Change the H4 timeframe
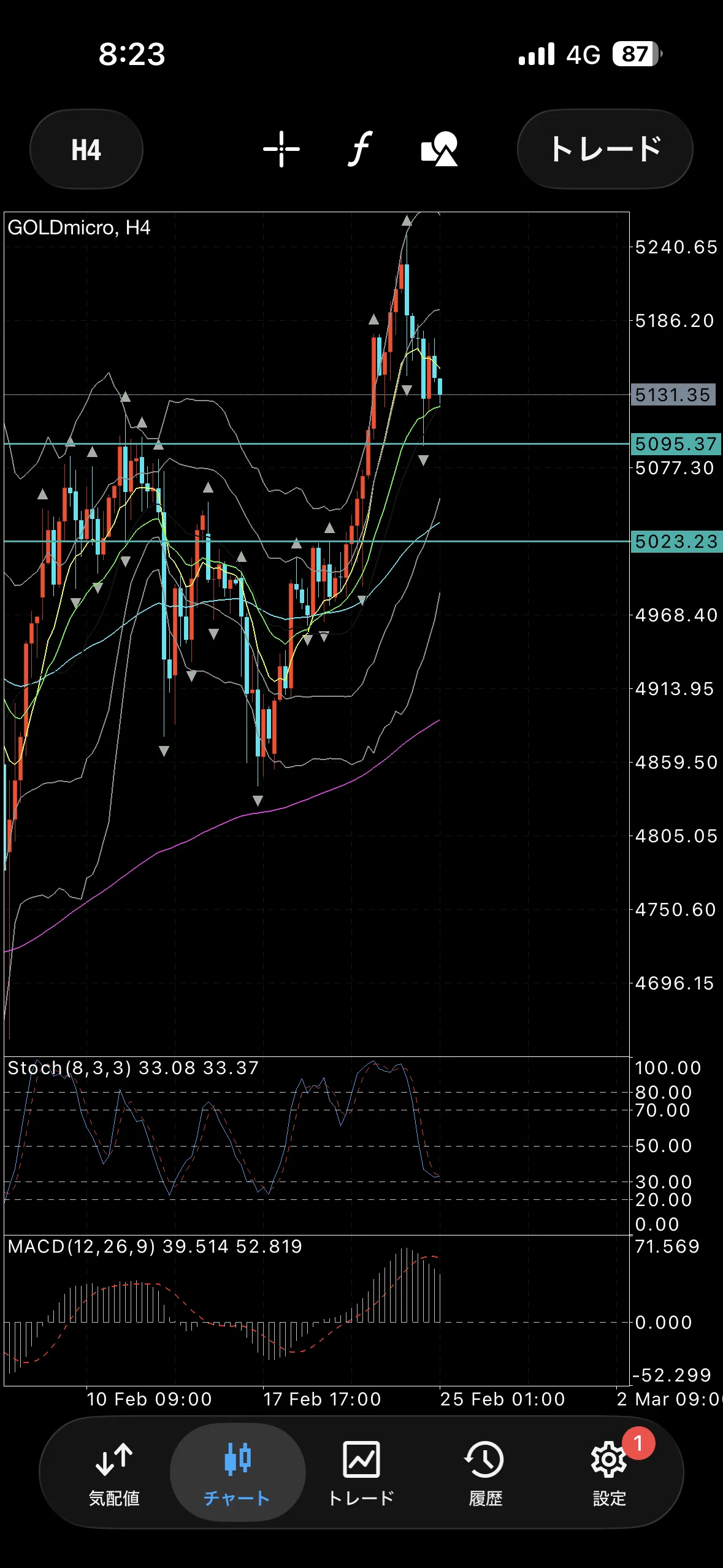The image size is (723, 1568). pyautogui.click(x=86, y=150)
